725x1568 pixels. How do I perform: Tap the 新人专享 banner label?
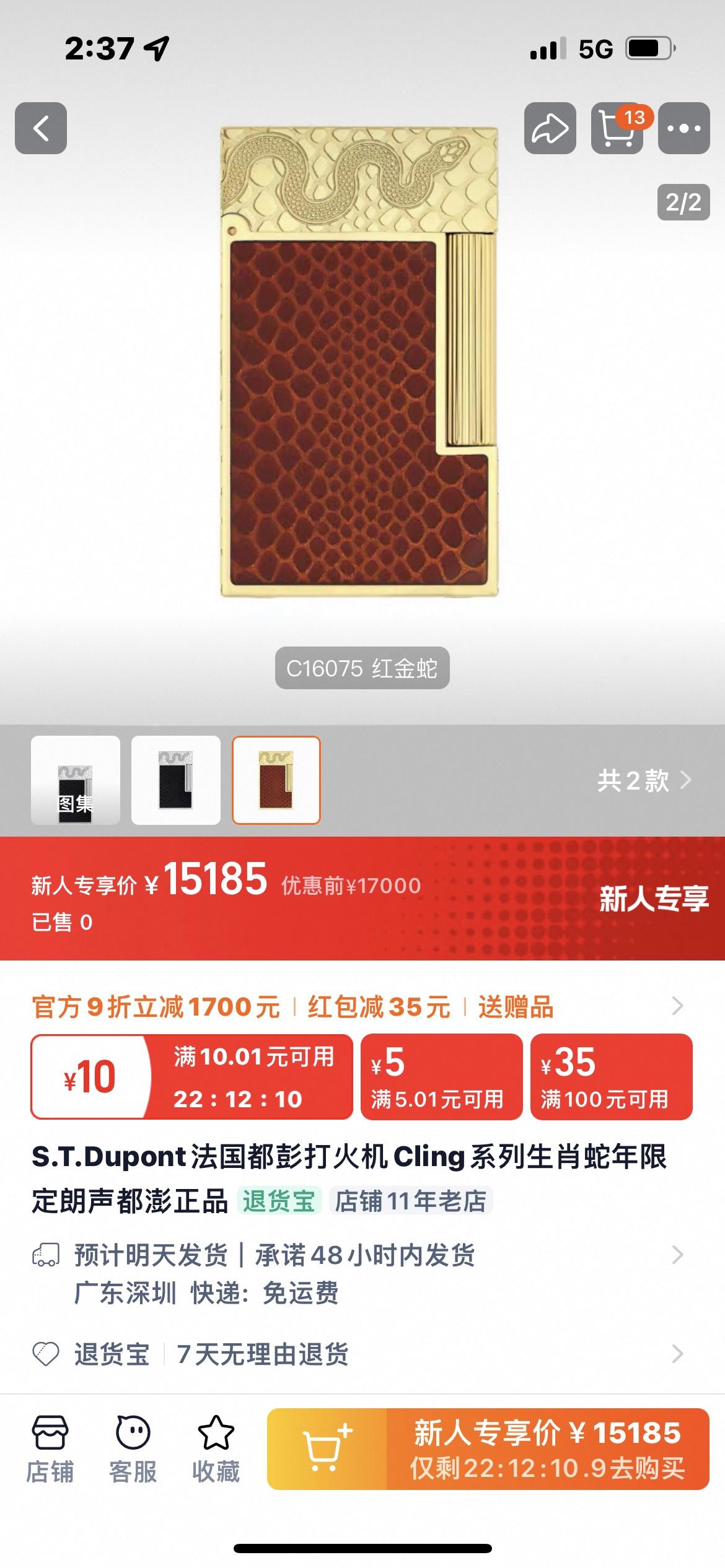pos(653,898)
